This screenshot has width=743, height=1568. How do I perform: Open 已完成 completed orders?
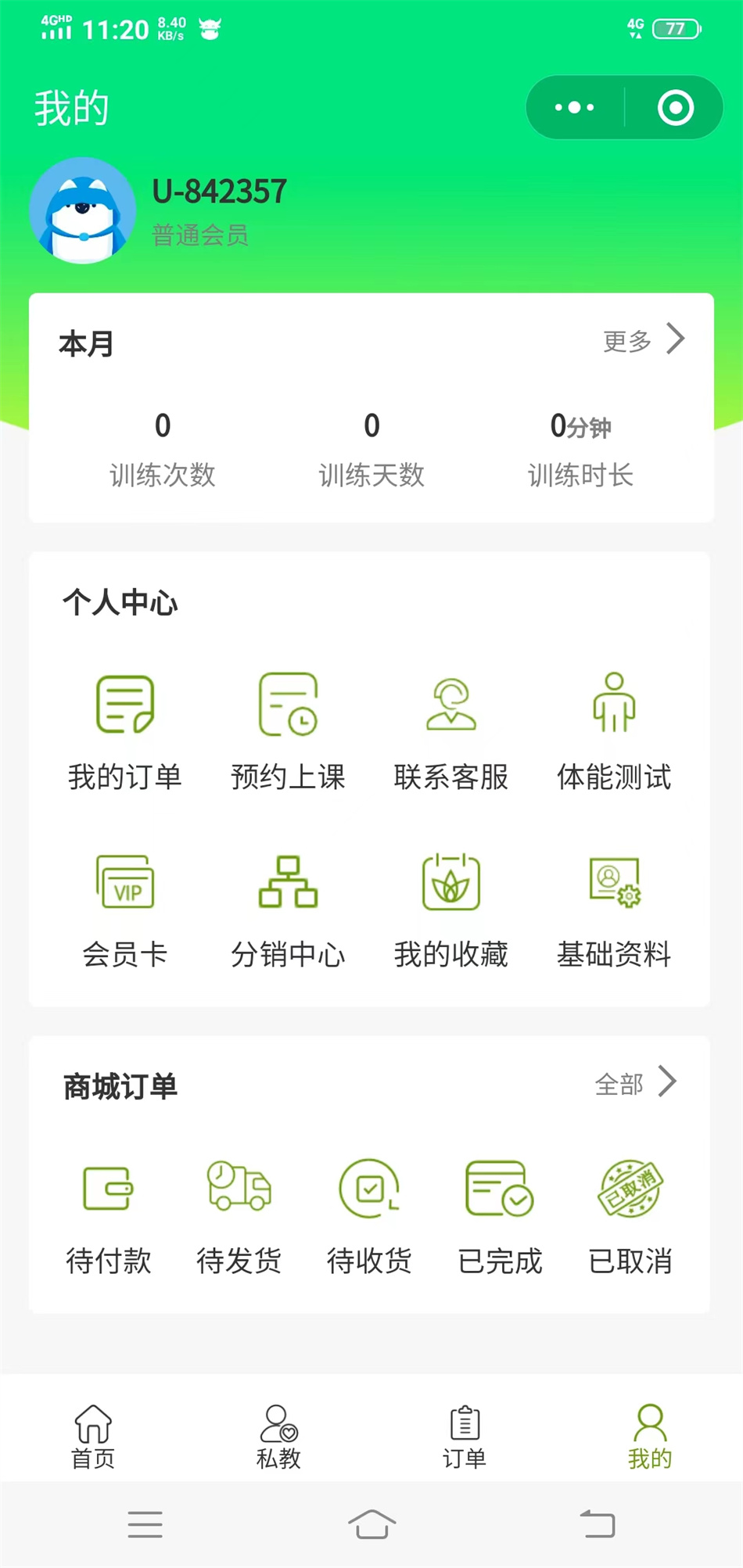[500, 1216]
